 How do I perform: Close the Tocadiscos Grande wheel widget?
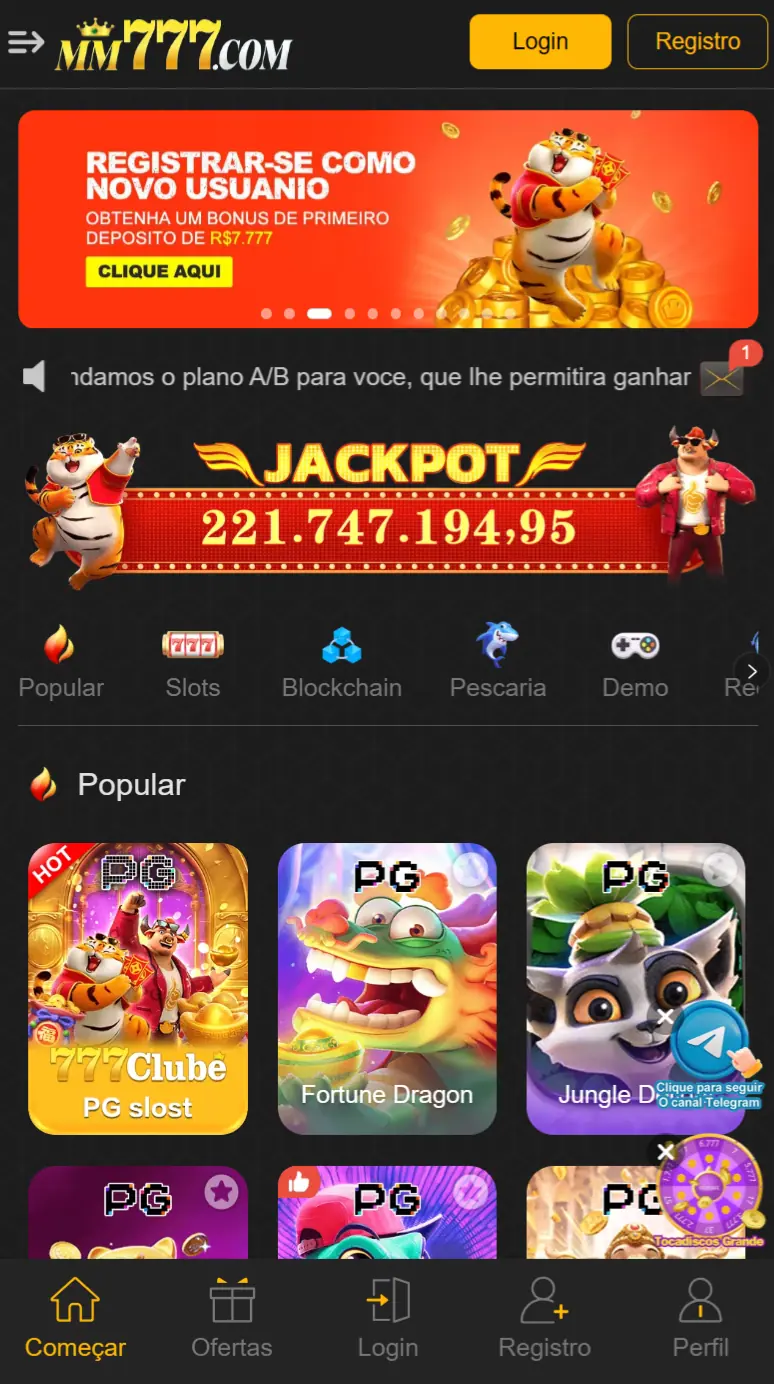665,1152
